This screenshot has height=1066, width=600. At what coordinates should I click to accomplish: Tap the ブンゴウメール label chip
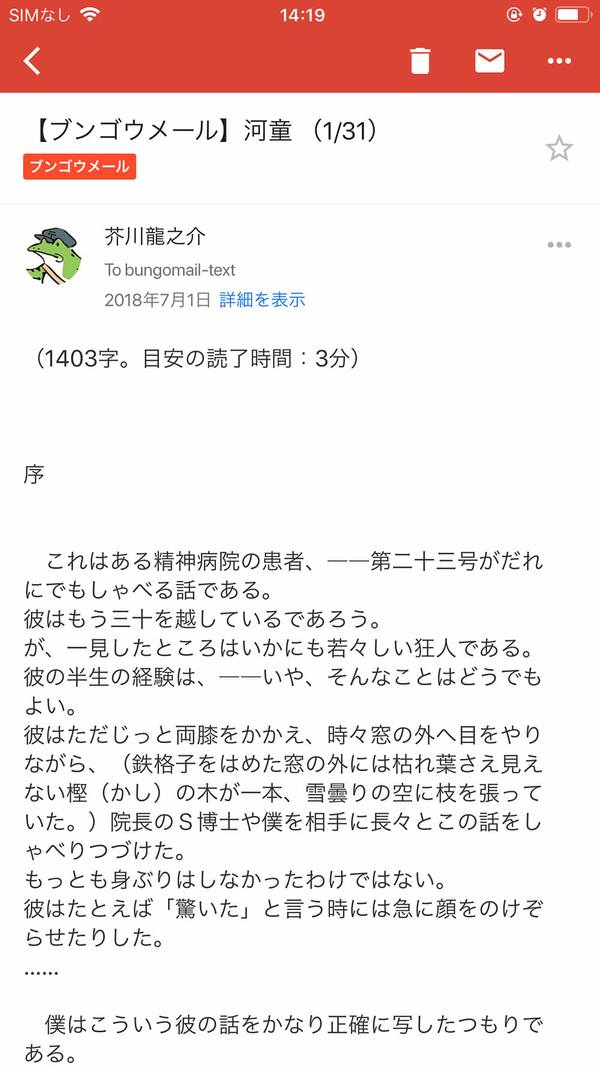pyautogui.click(x=80, y=167)
